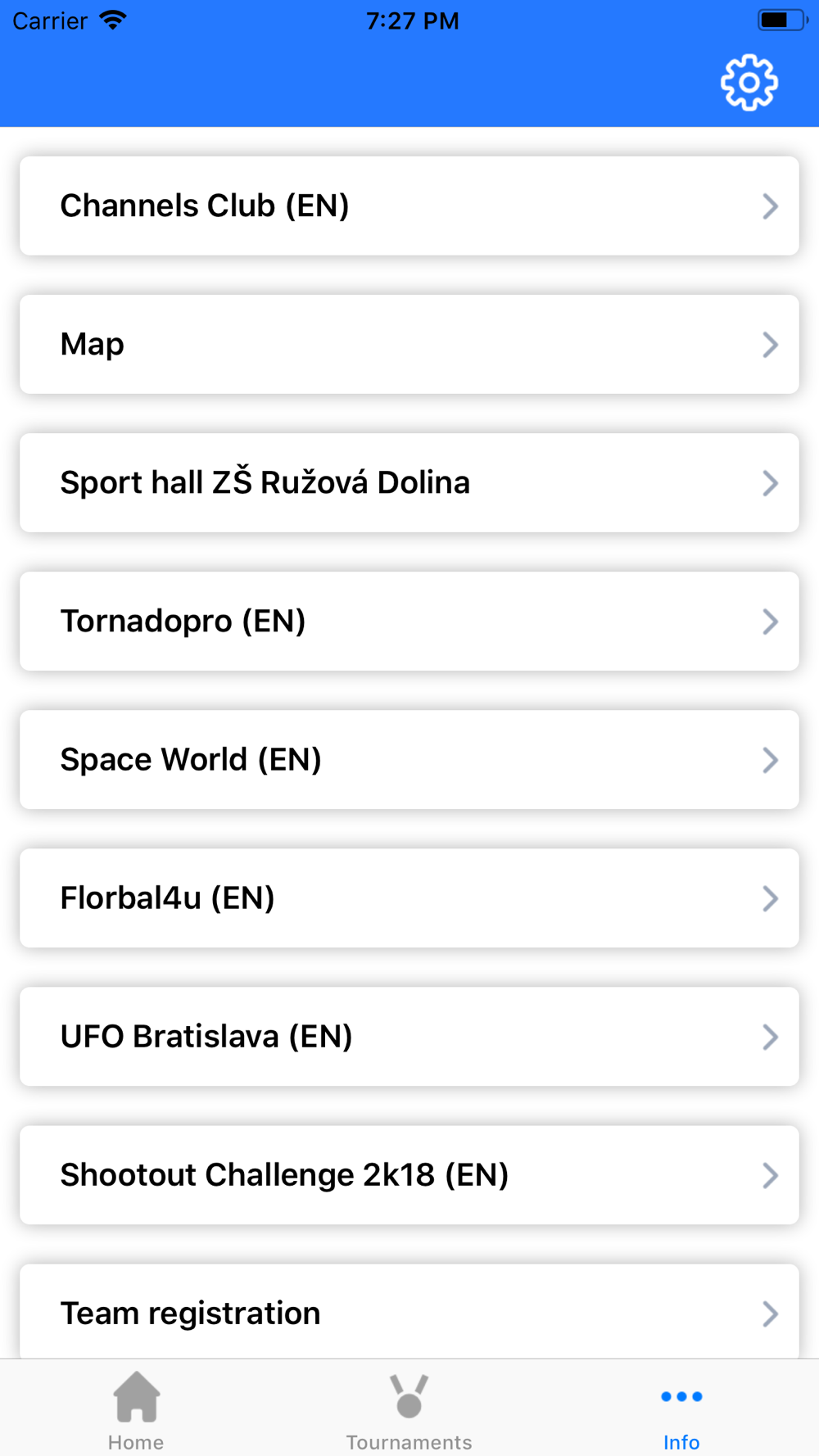Open the settings gear icon
Viewport: 819px width, 1456px height.
(x=749, y=83)
